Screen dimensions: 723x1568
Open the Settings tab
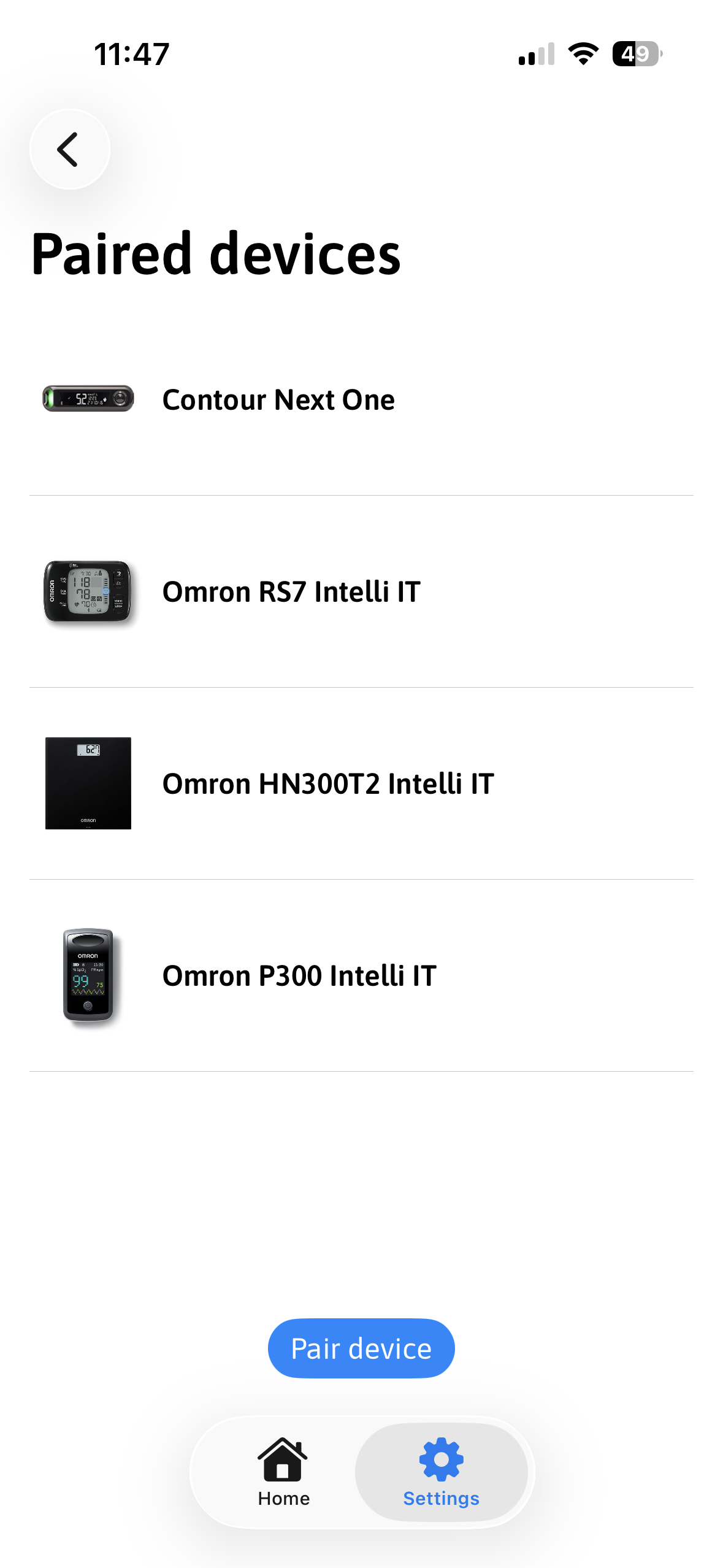[x=441, y=1472]
